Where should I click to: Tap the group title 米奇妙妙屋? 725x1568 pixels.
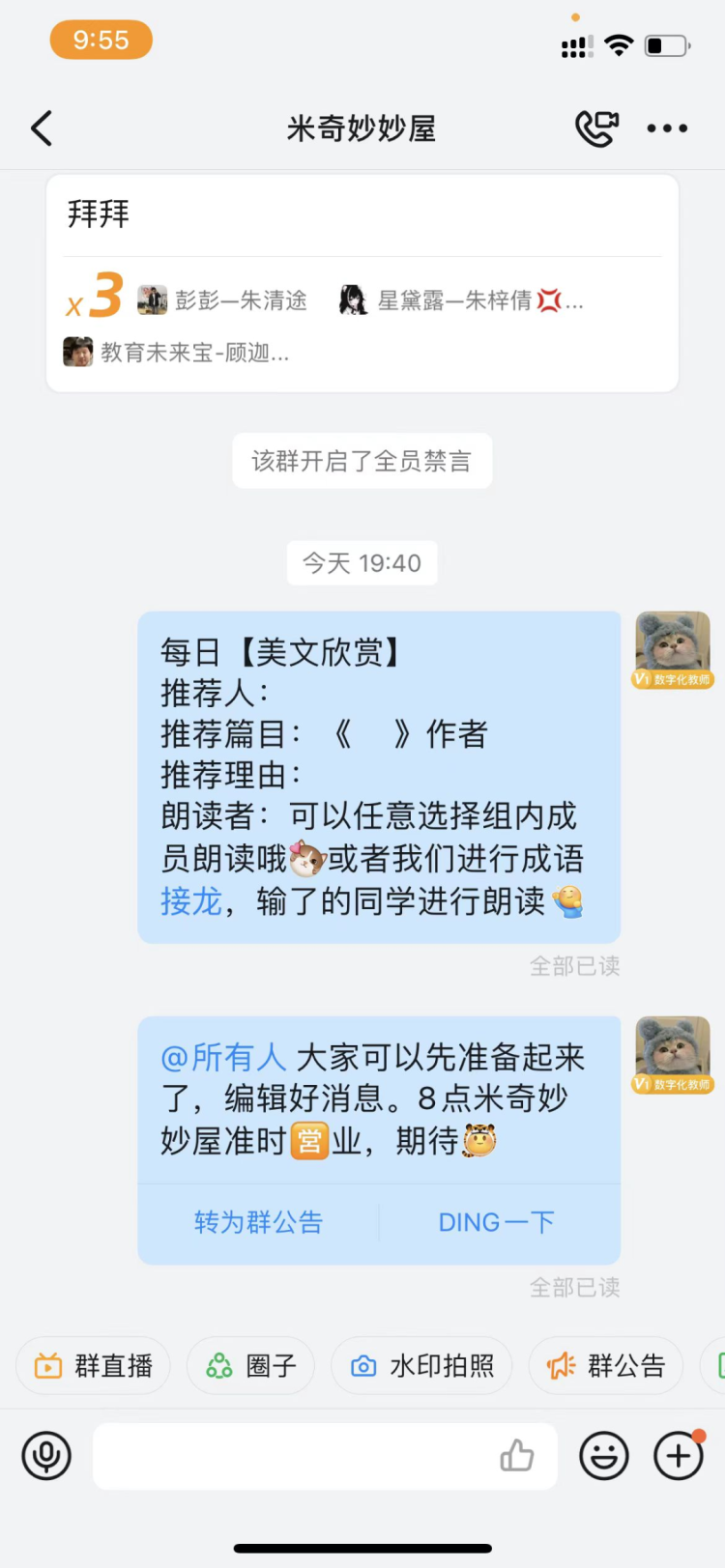tap(362, 128)
